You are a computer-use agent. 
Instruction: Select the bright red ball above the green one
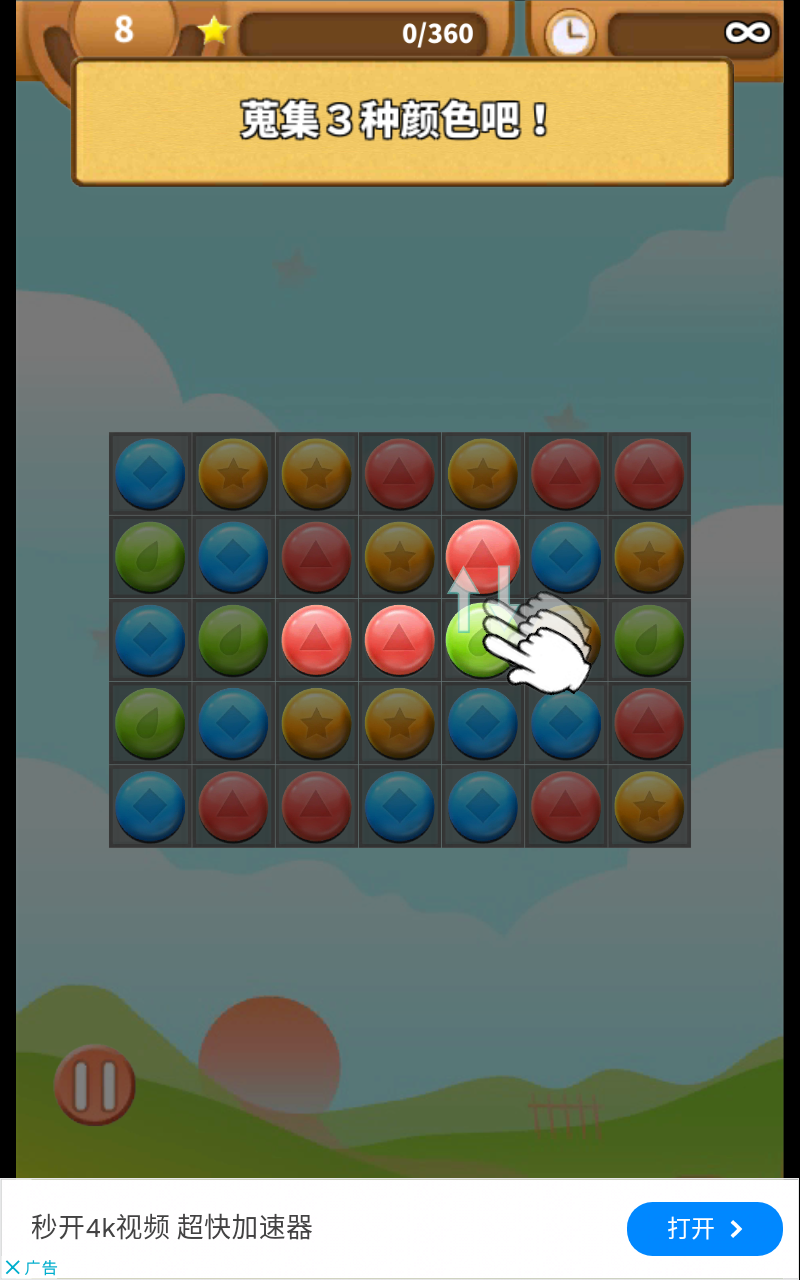(482, 552)
